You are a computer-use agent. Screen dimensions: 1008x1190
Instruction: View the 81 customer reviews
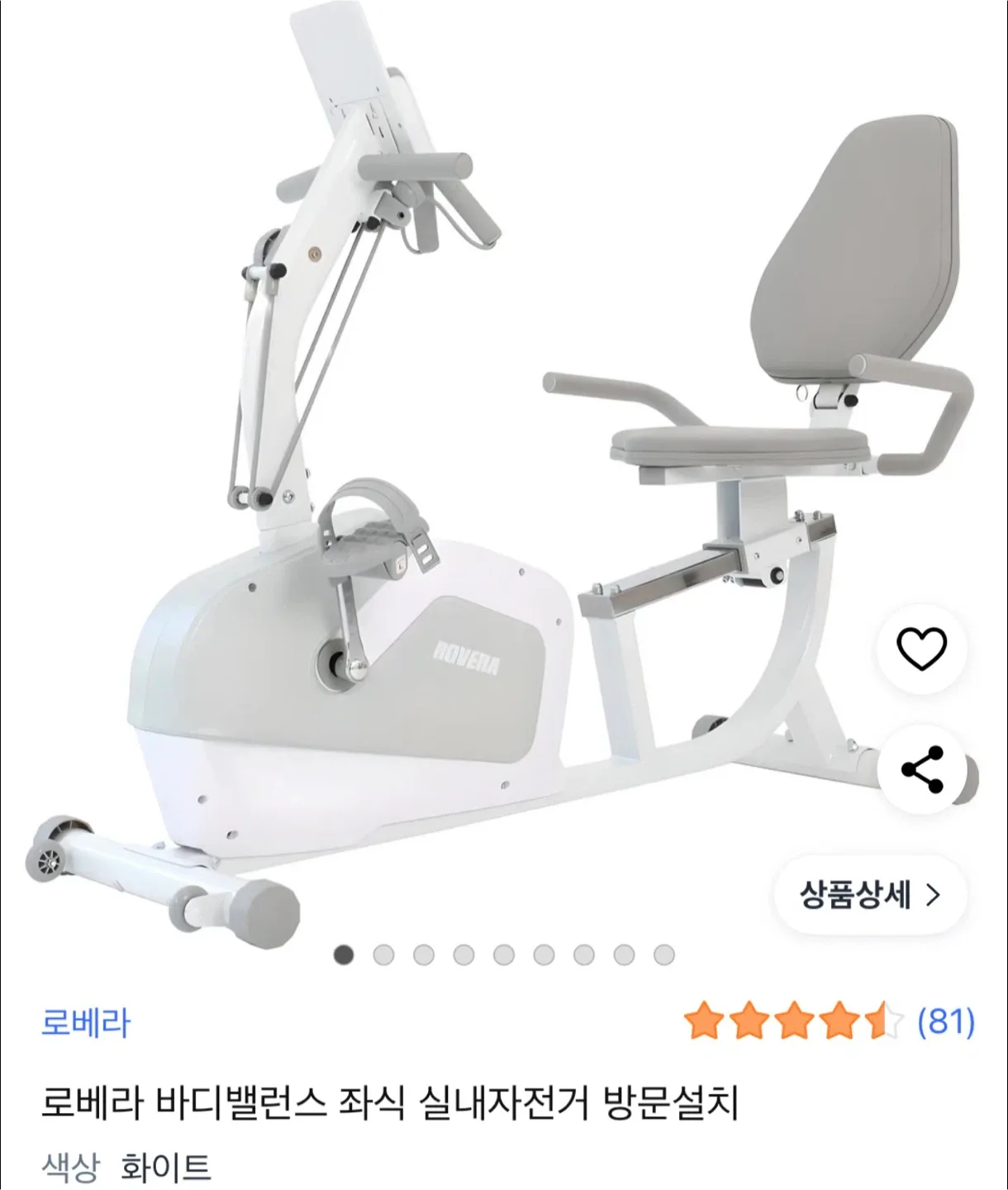(946, 1021)
